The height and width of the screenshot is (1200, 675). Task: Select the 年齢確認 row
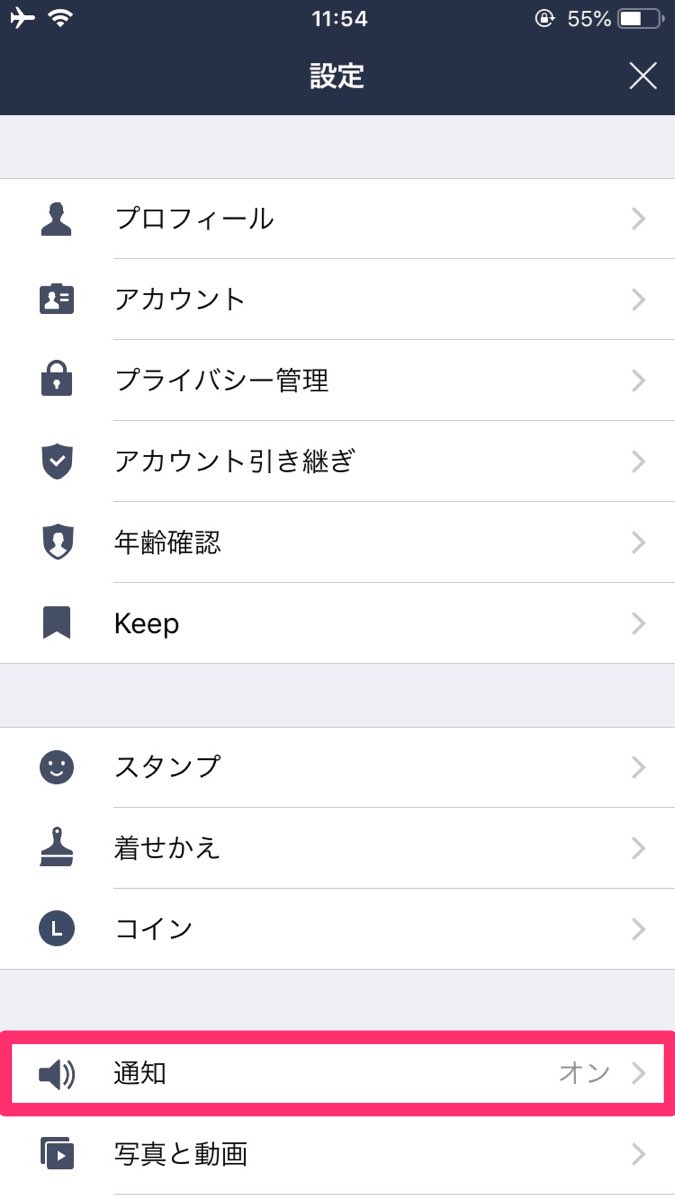coord(337,543)
